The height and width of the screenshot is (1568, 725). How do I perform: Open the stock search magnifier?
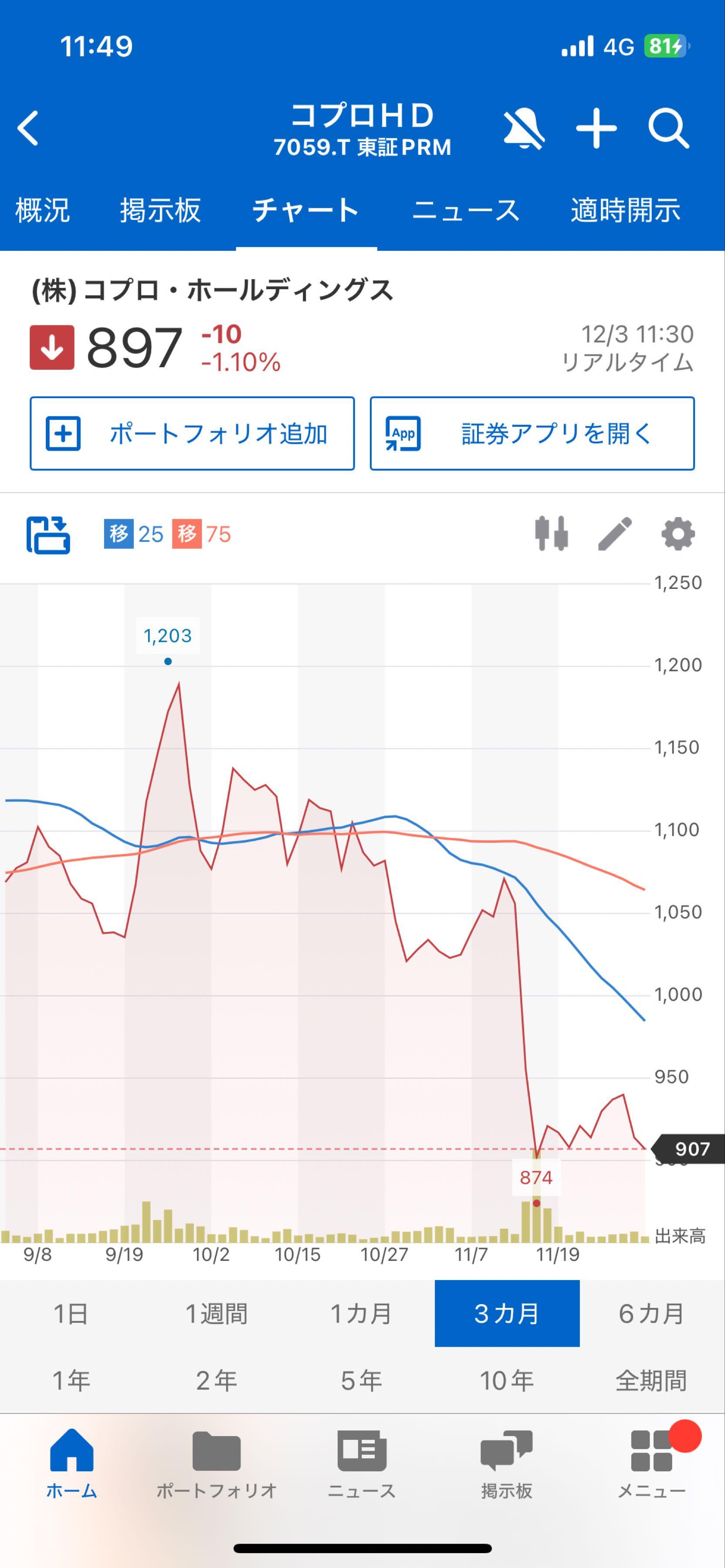tap(668, 128)
